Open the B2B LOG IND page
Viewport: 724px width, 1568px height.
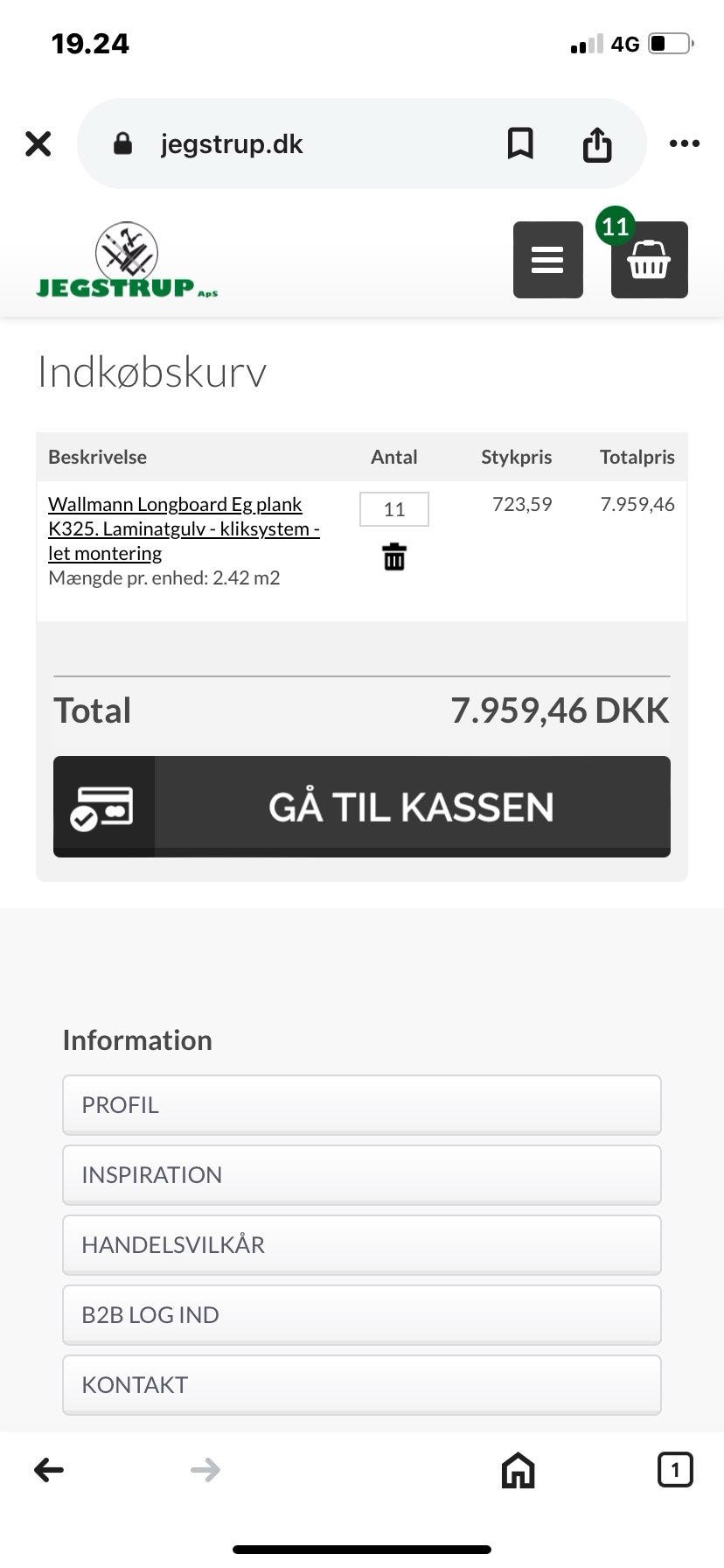pos(361,1314)
